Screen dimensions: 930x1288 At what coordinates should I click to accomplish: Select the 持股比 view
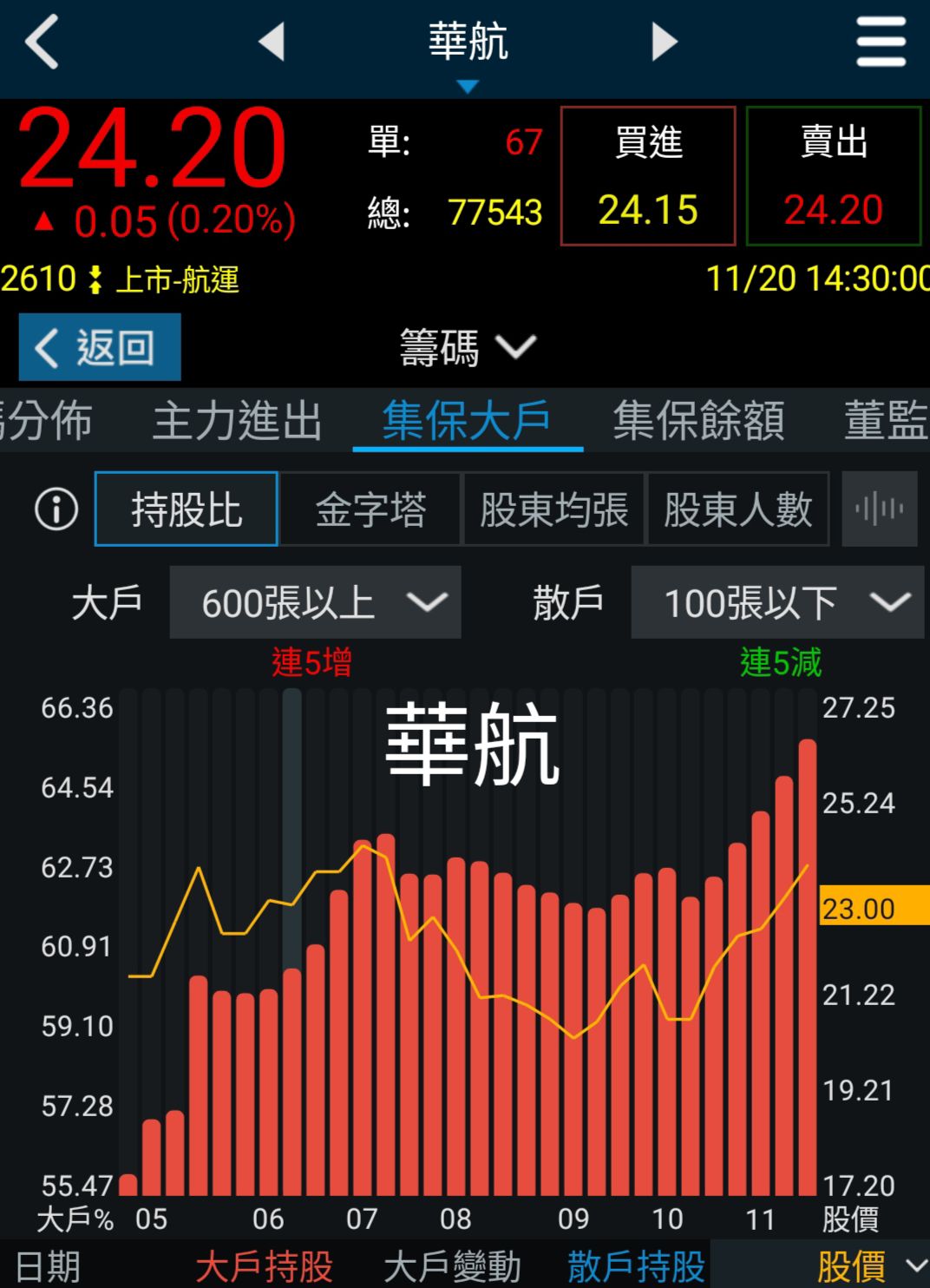(x=187, y=509)
